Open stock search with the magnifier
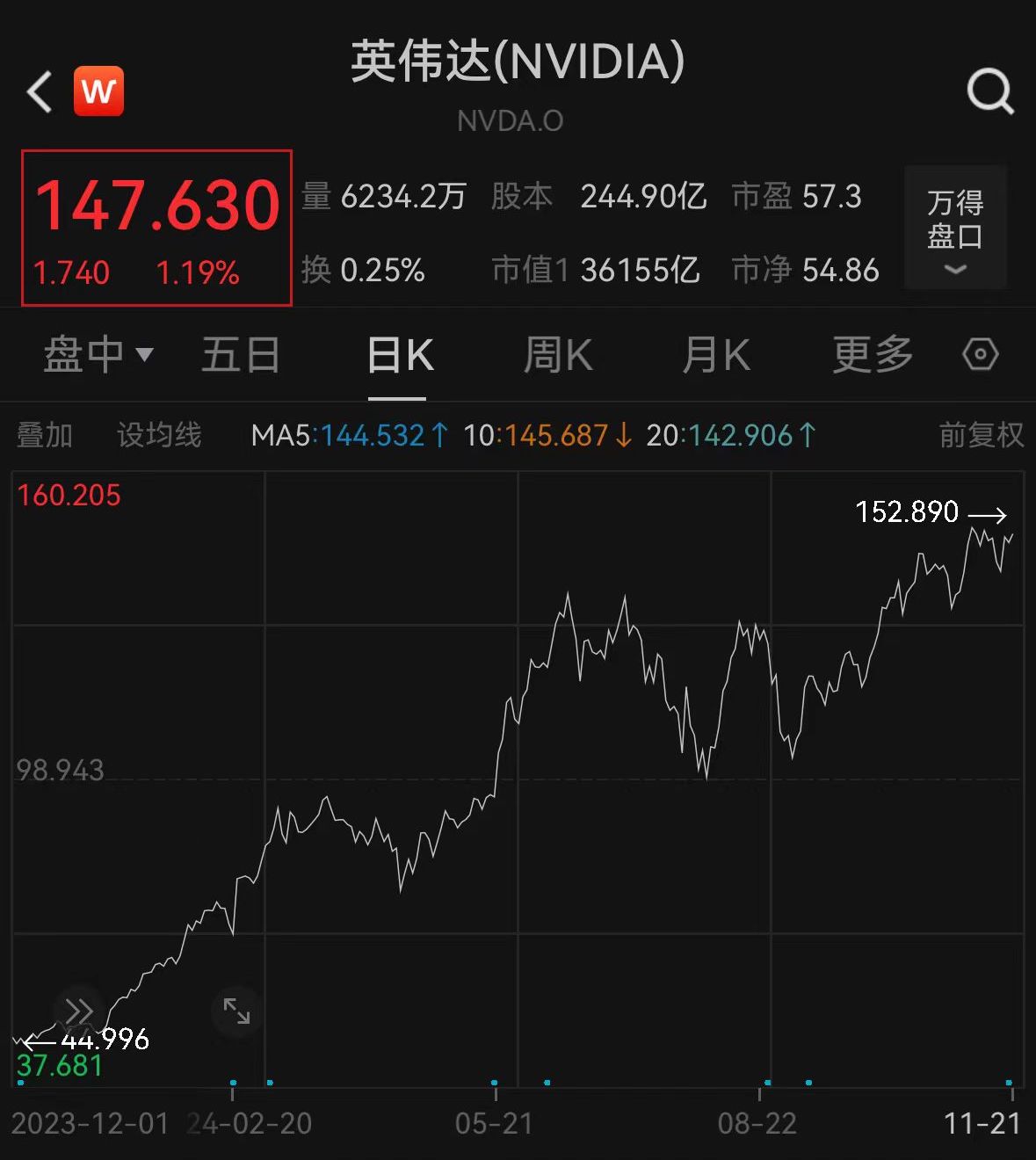Viewport: 1036px width, 1160px height. point(990,91)
